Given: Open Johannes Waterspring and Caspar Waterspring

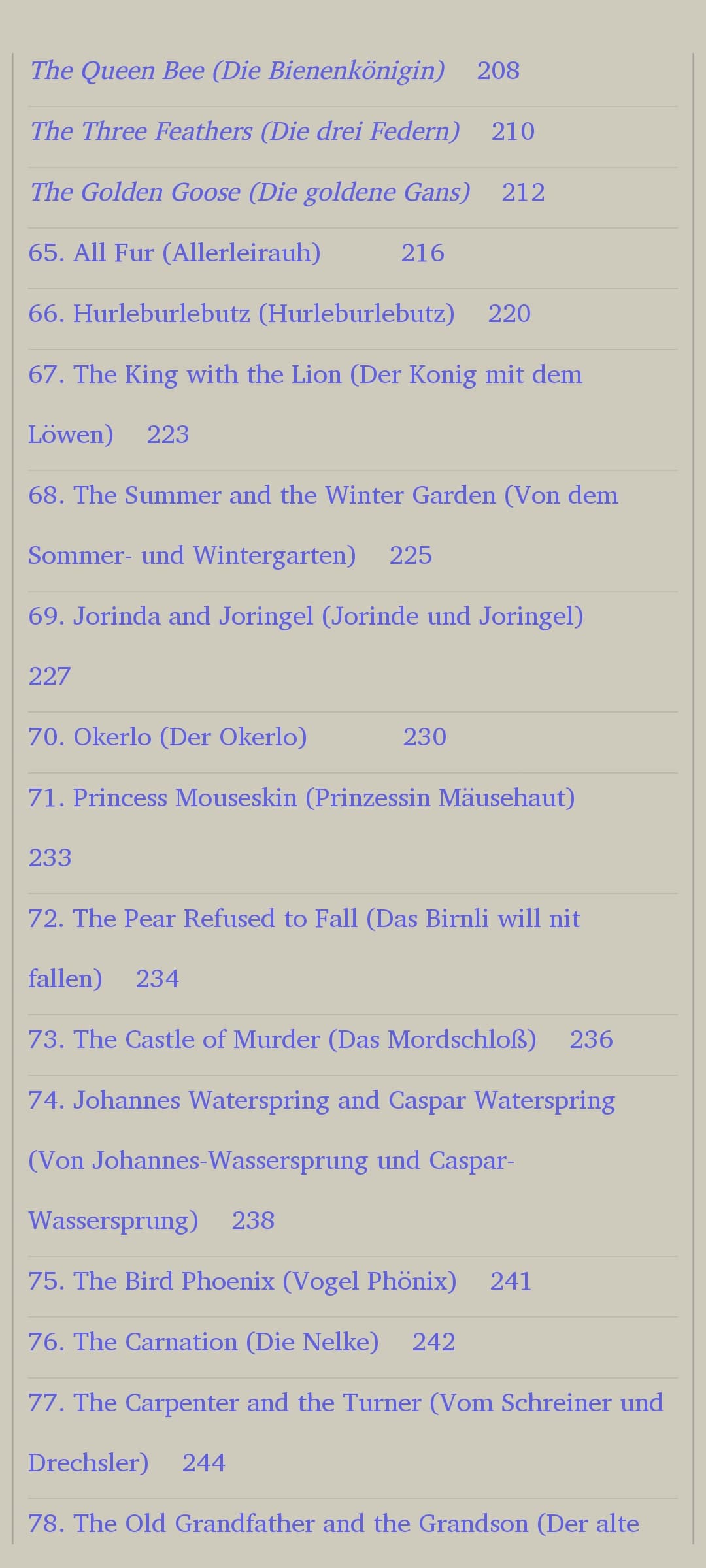Looking at the screenshot, I should (x=321, y=1100).
